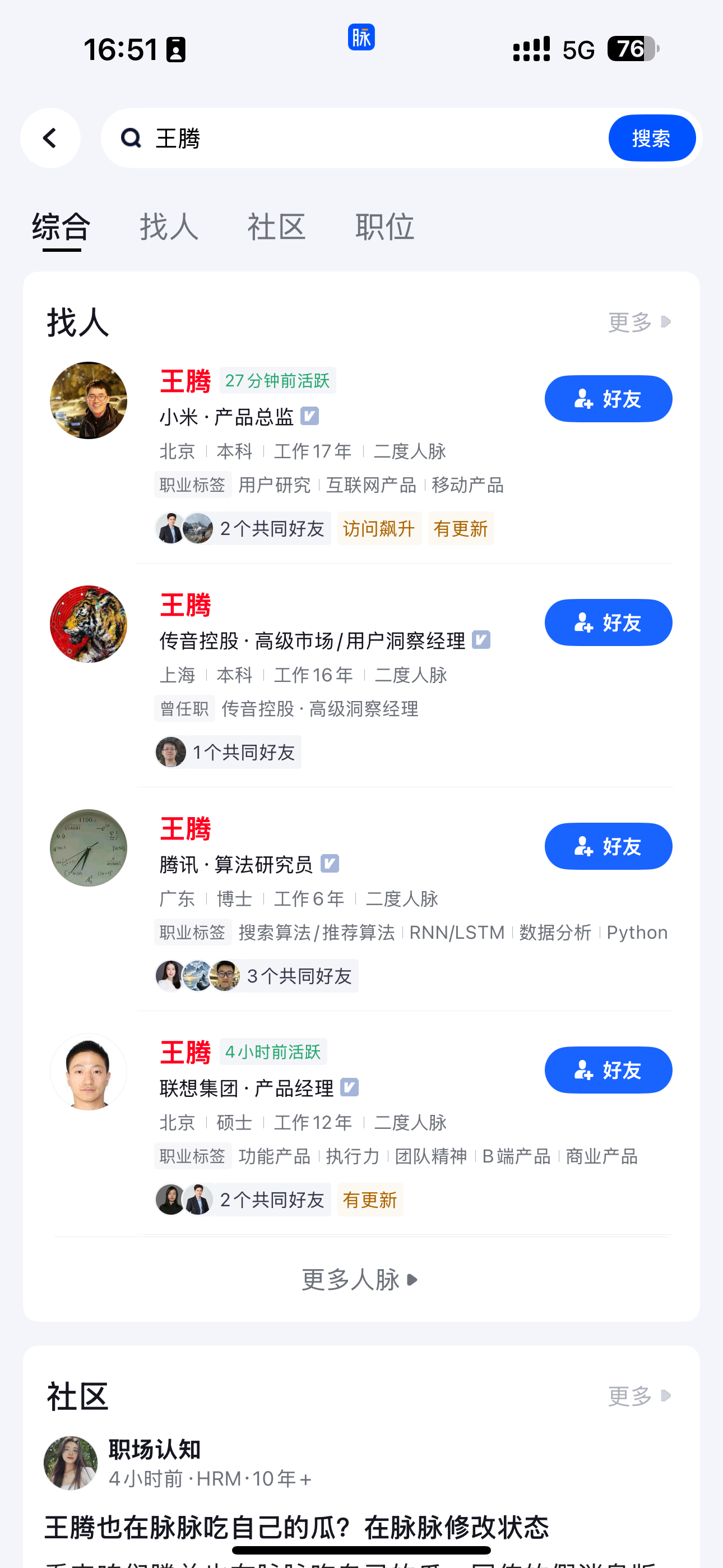
Task: Tap the blue 搜索 button
Action: tap(651, 138)
